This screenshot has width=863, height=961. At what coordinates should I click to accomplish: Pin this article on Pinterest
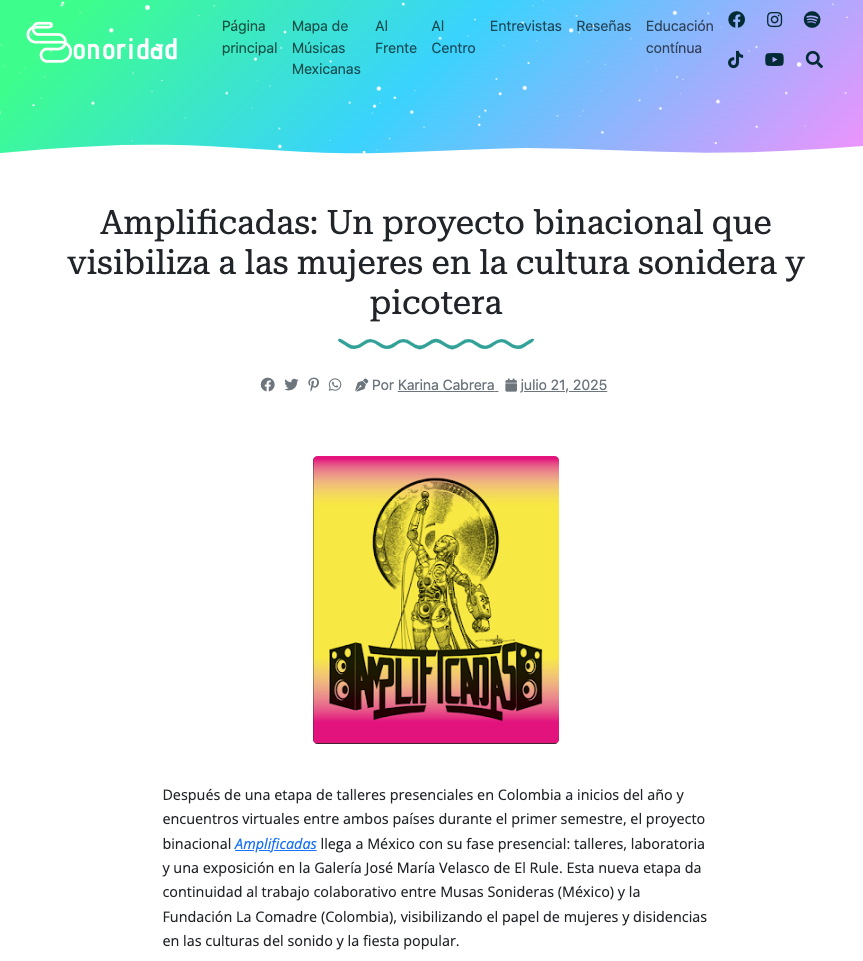click(x=313, y=385)
